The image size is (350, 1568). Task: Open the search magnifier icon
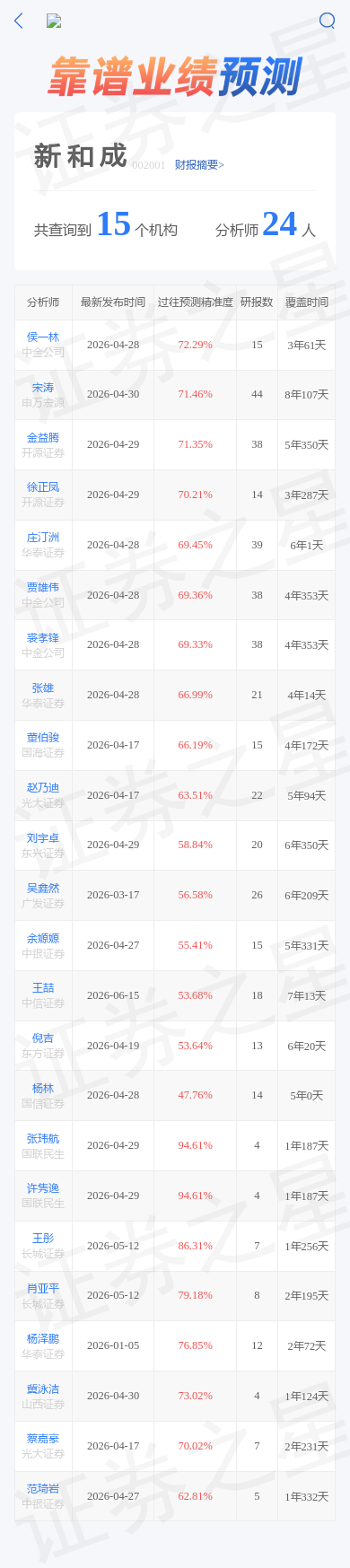pos(328,21)
